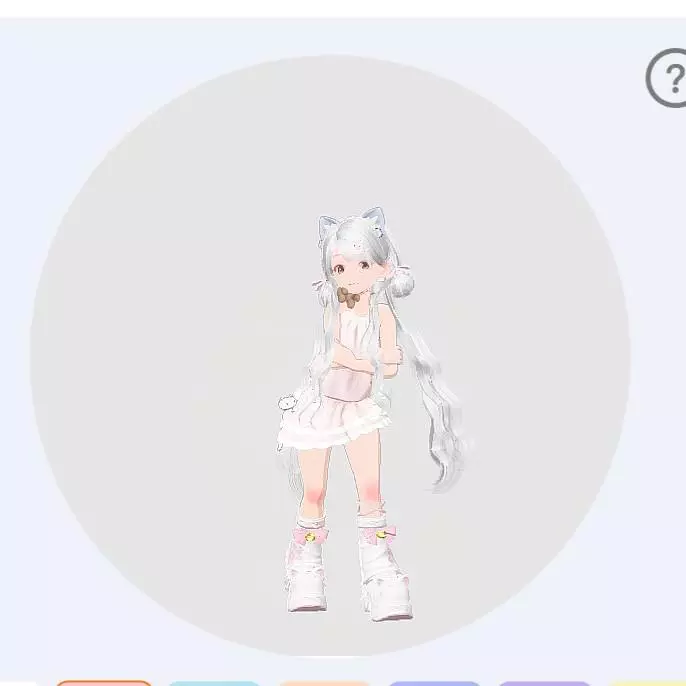The height and width of the screenshot is (686, 686).
Task: Select the light cyan color swatch
Action: click(x=213, y=683)
